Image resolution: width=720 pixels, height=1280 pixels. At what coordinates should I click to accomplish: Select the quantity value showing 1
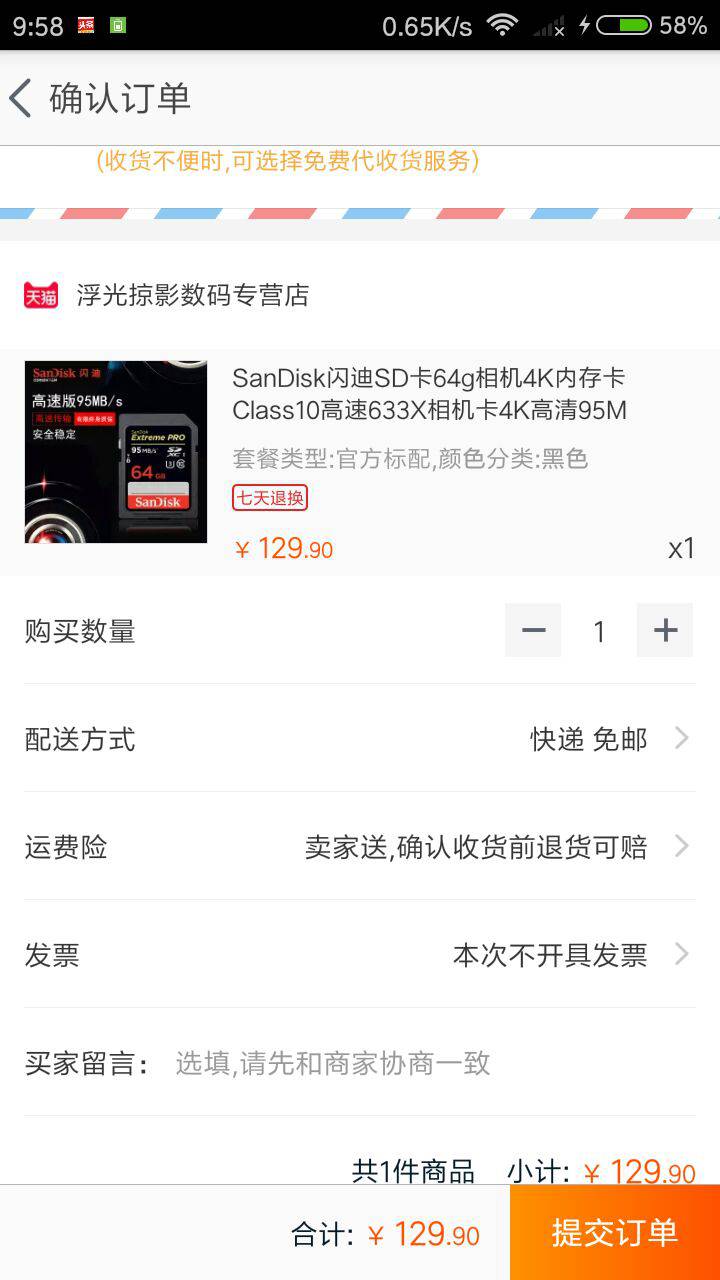click(599, 630)
